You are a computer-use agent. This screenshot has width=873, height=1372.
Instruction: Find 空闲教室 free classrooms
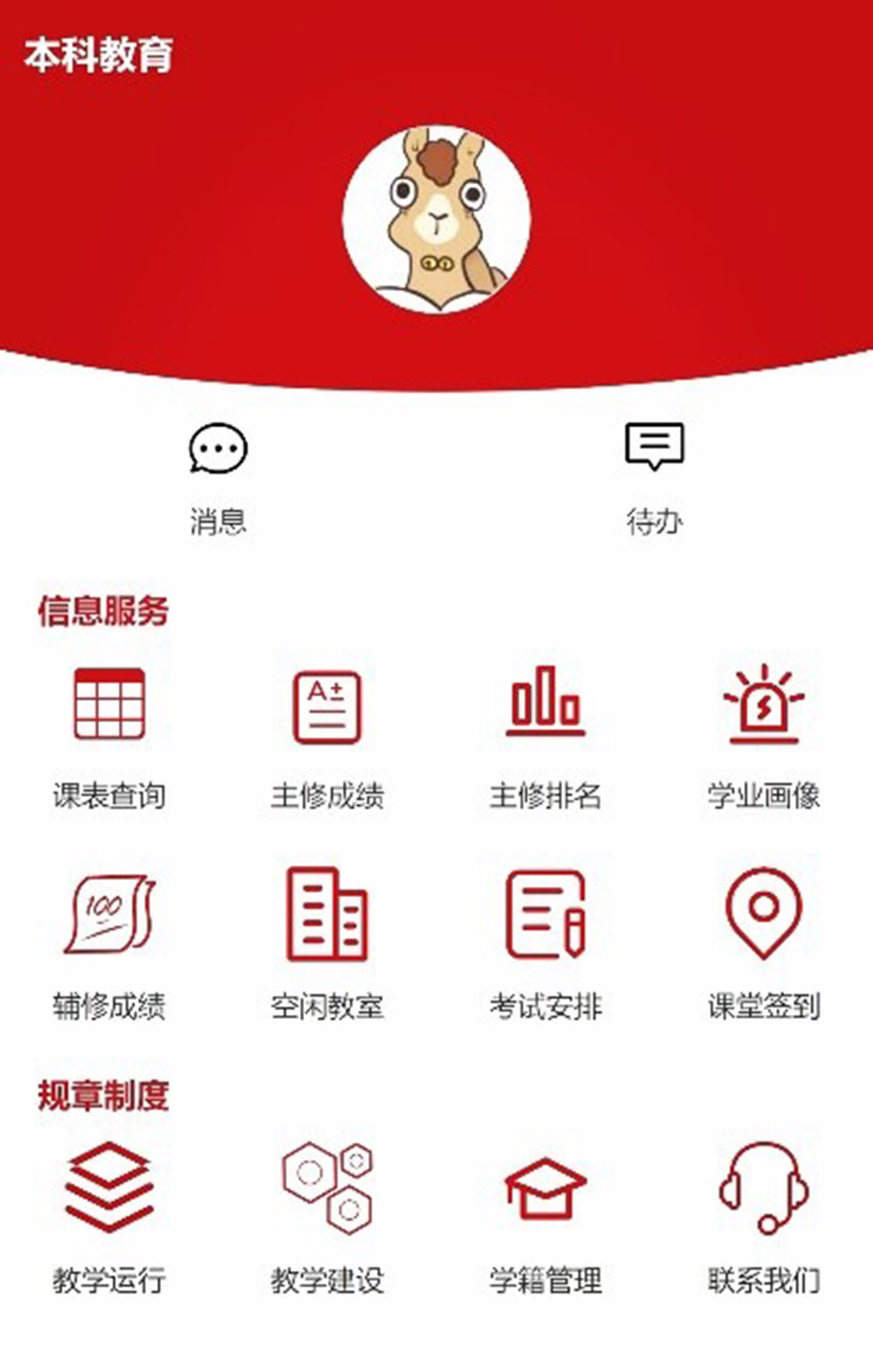[327, 916]
